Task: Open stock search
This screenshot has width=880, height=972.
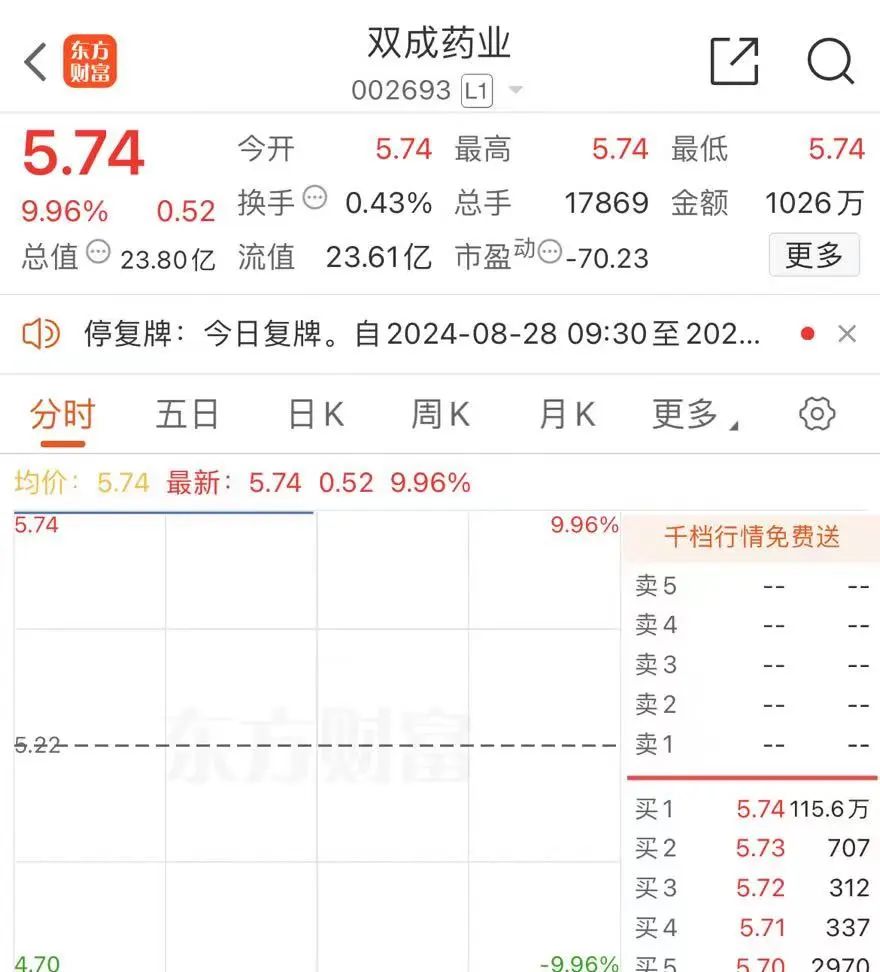Action: coord(830,62)
